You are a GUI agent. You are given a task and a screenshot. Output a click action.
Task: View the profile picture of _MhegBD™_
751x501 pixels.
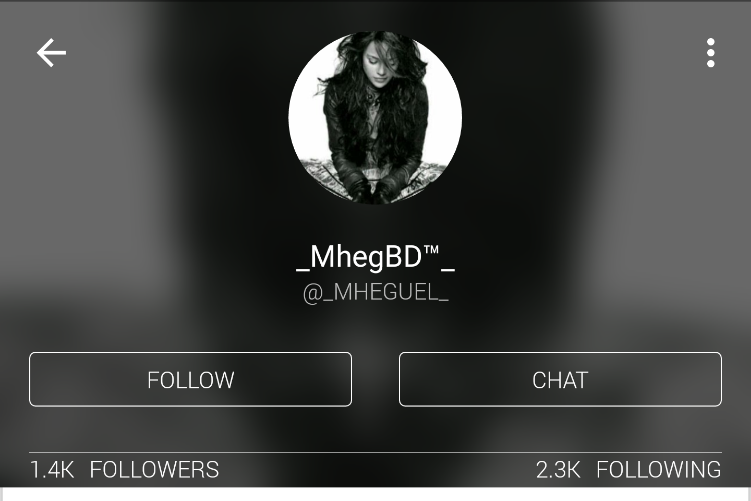tap(375, 118)
